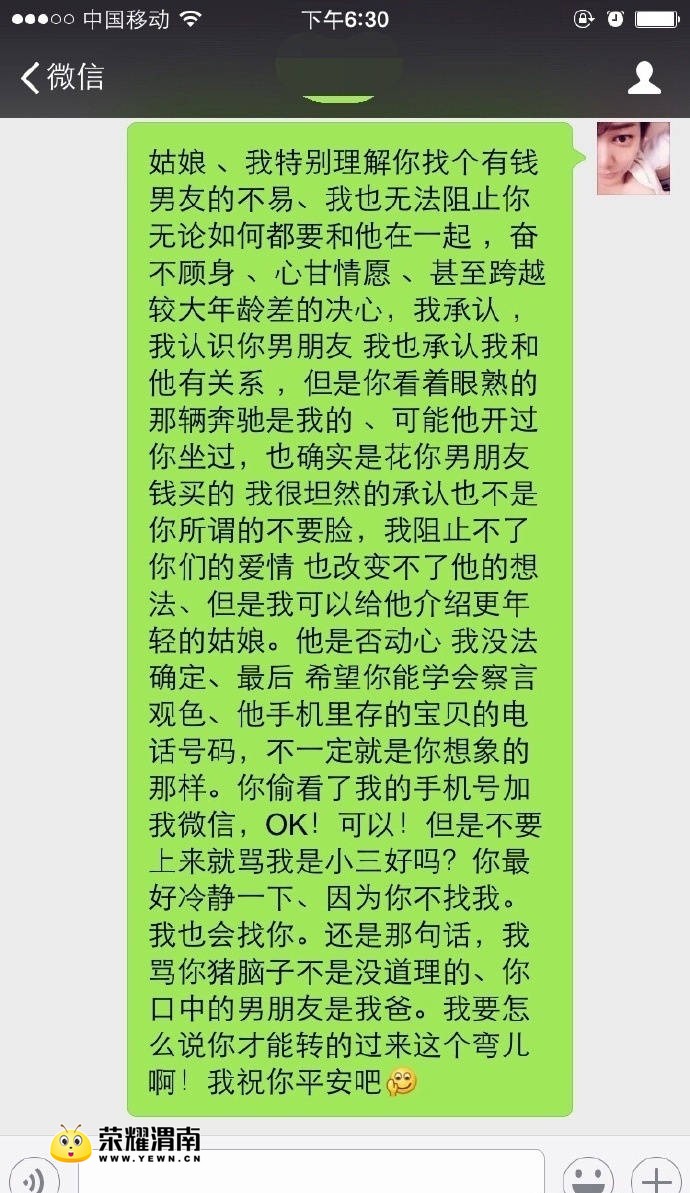
Task: Open the plus attachments menu
Action: click(x=656, y=1177)
